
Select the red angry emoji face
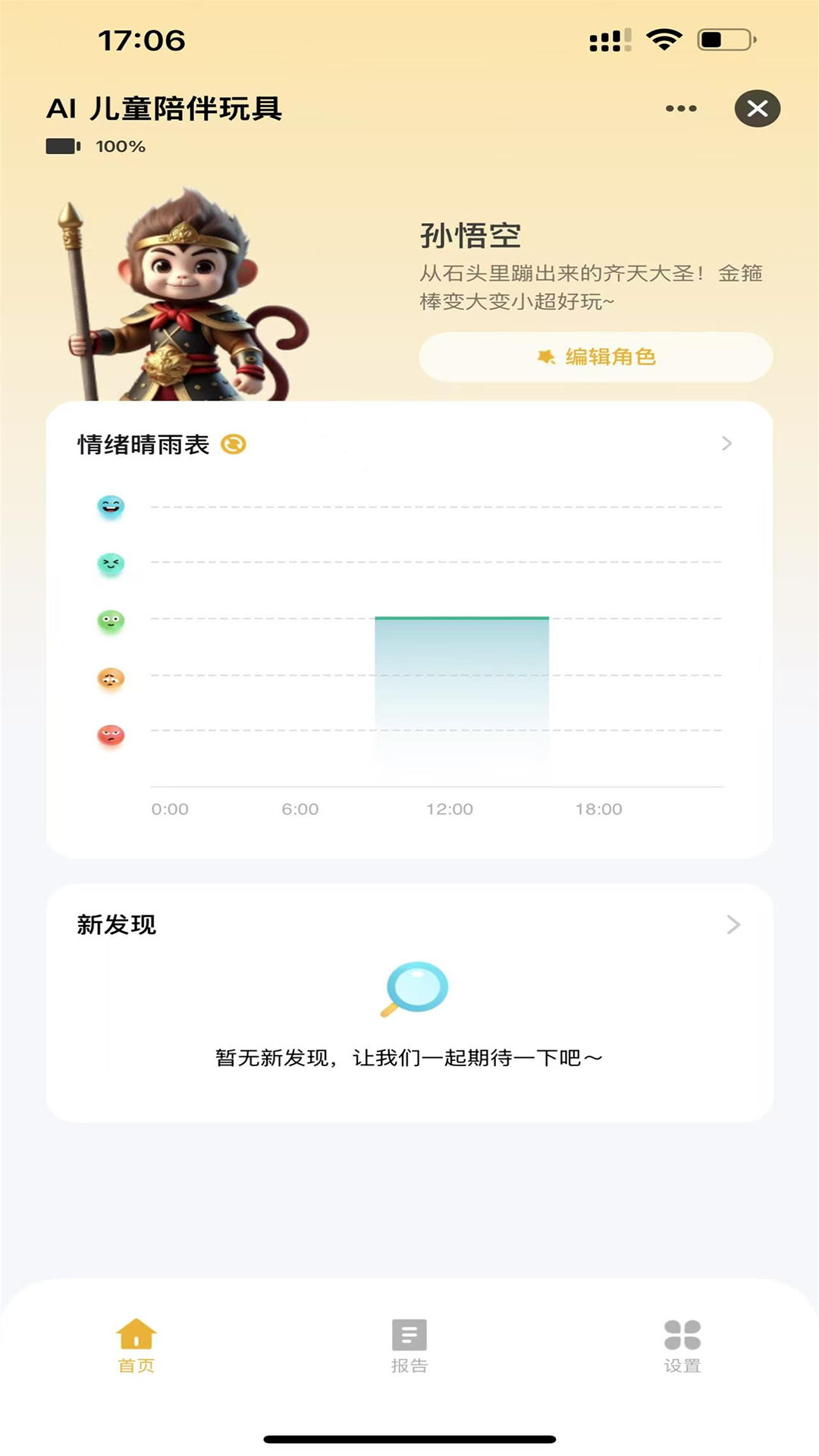pos(110,733)
